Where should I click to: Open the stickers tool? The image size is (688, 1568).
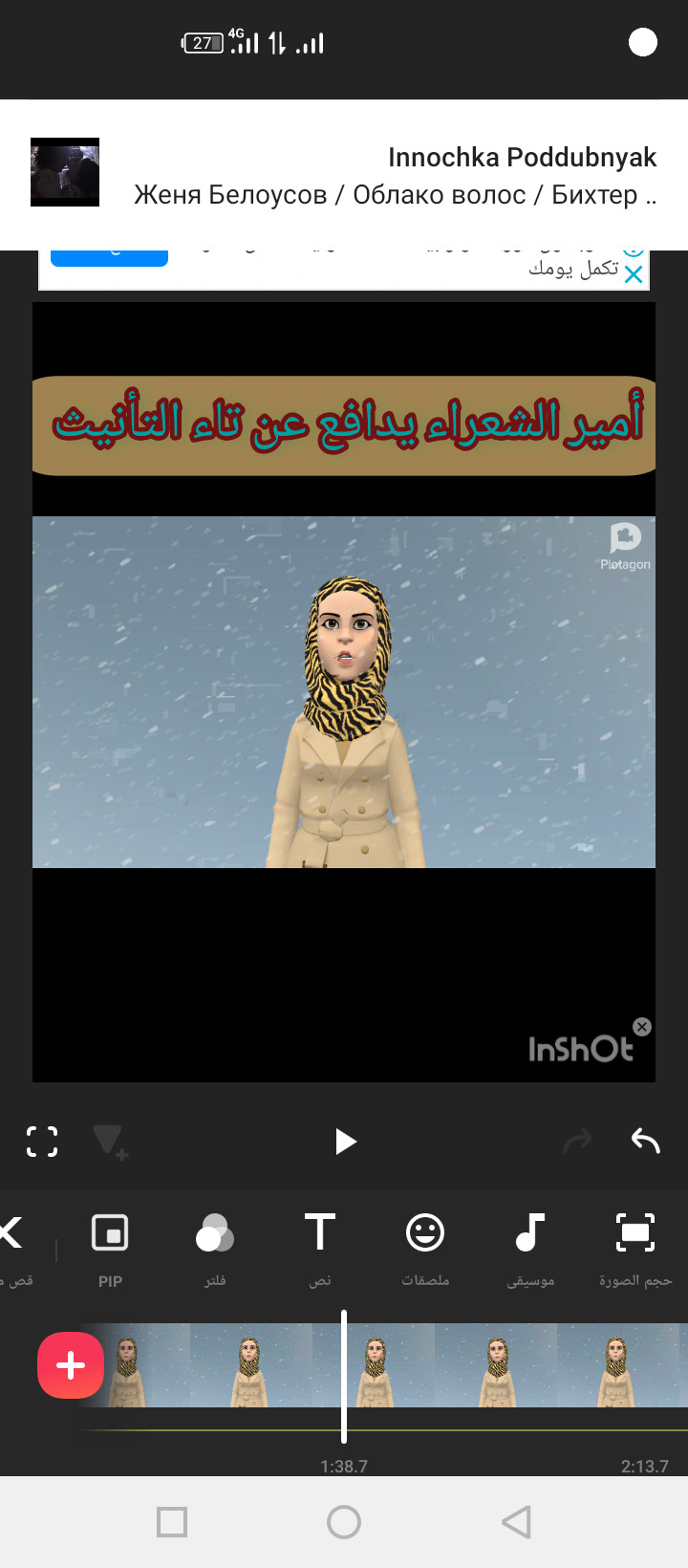(425, 1247)
